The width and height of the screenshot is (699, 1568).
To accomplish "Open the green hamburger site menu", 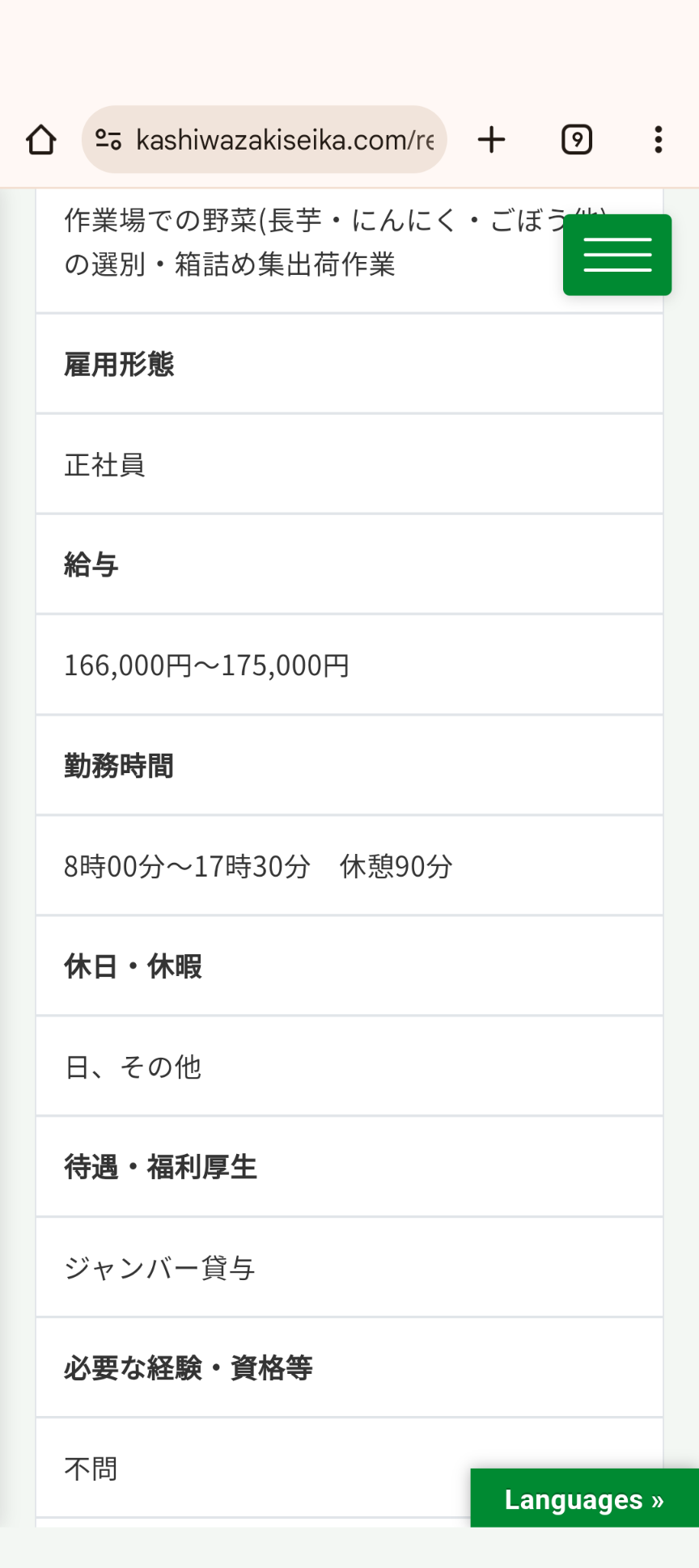I will 617,255.
